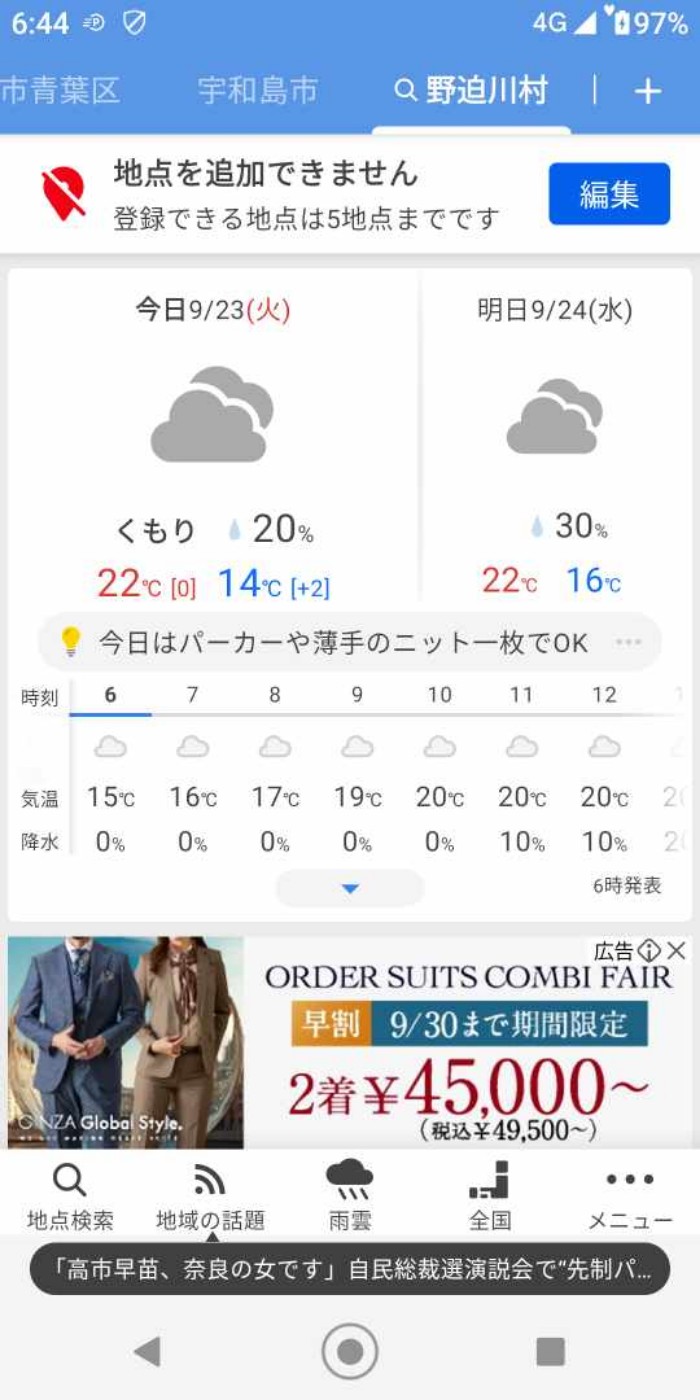This screenshot has height=1400, width=700.
Task: Switch to the 地域の話題 tab
Action: coord(210,1195)
